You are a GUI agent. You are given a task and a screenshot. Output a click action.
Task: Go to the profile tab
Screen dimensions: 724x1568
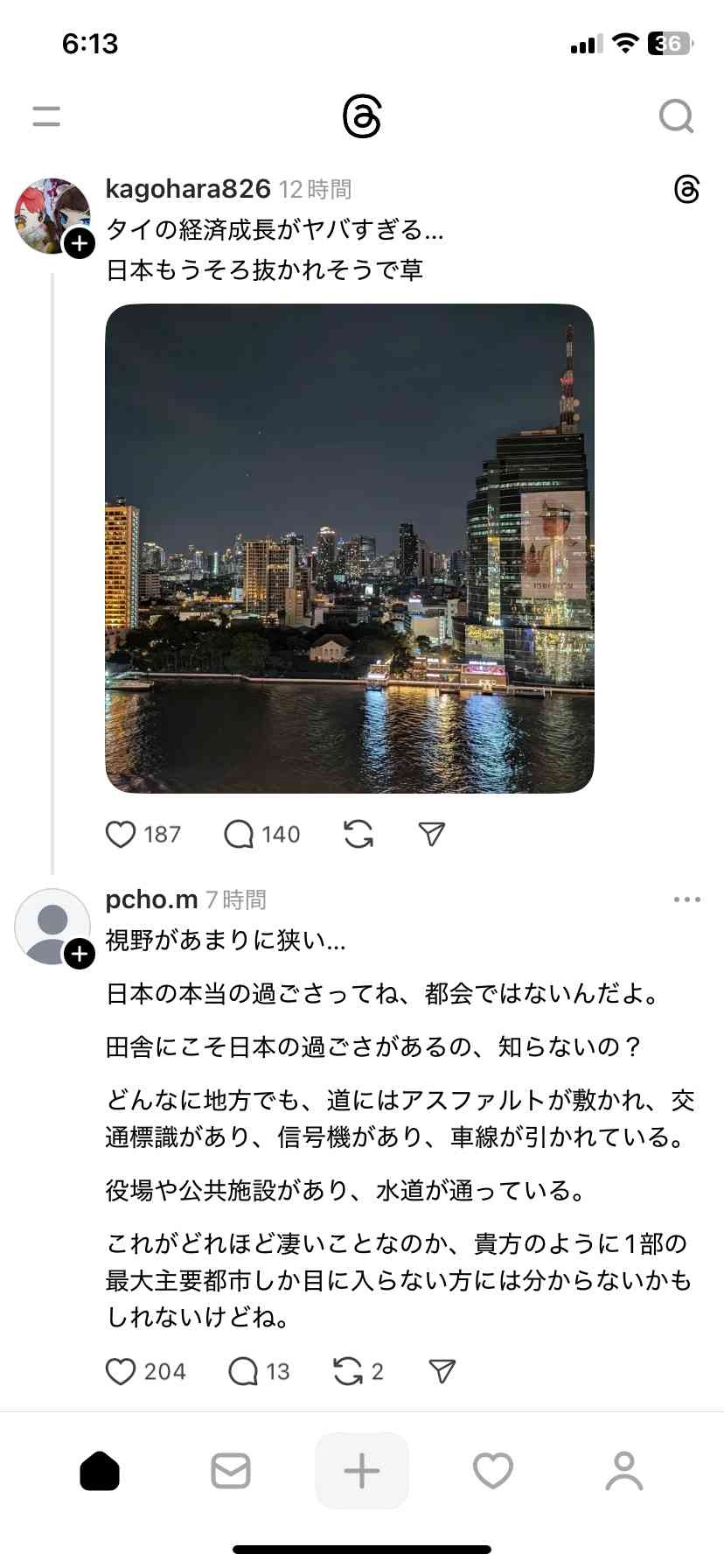point(624,1471)
